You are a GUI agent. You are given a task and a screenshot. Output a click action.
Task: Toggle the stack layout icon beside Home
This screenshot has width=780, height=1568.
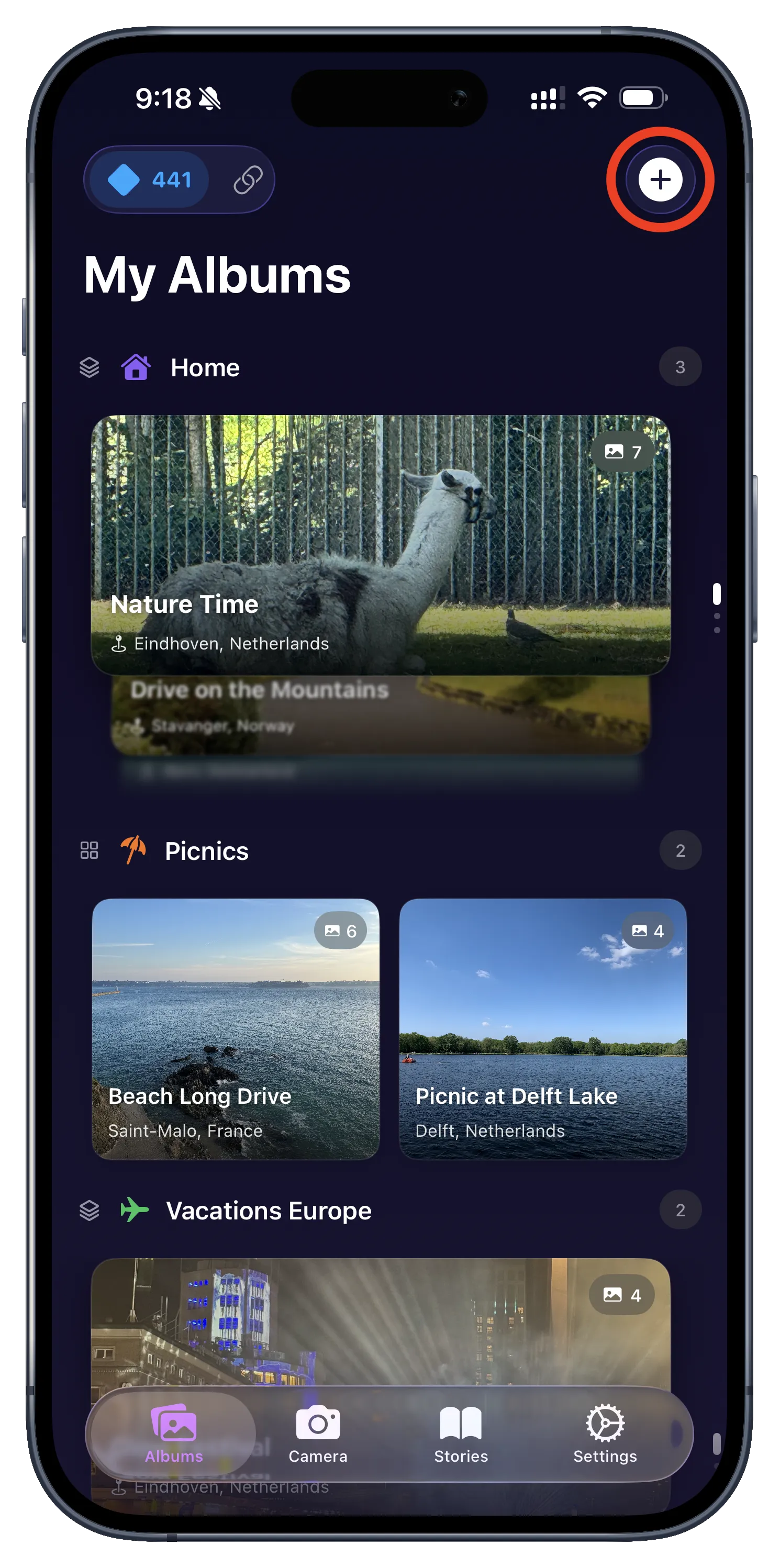click(x=90, y=367)
